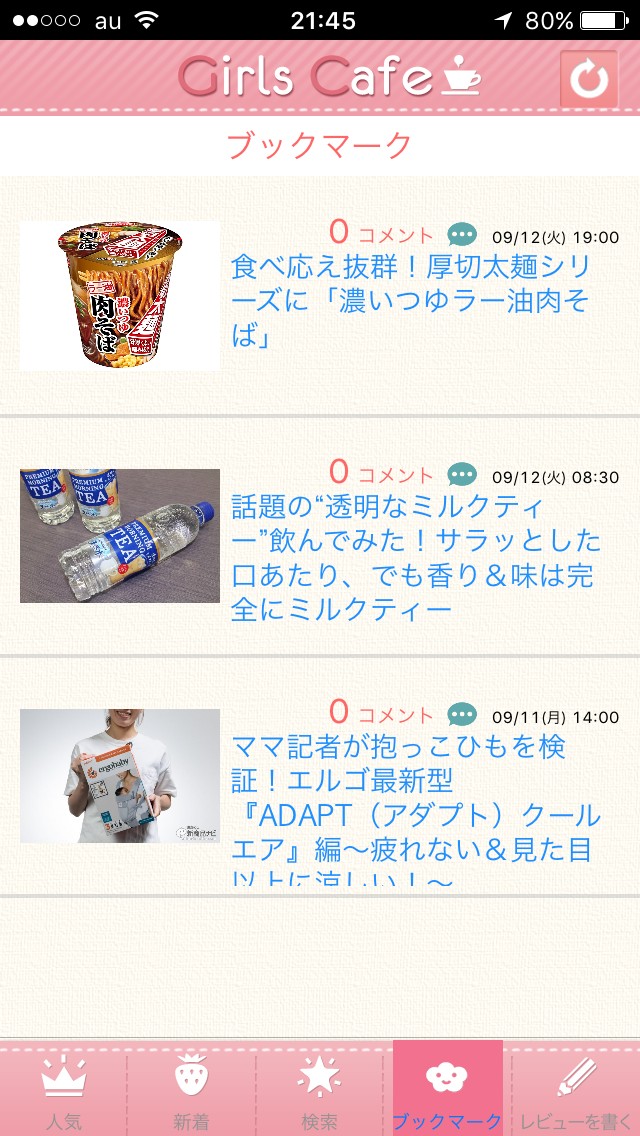640x1136 pixels.
Task: Open the 濃いつゆラー油肉そば article
Action: coord(410,302)
